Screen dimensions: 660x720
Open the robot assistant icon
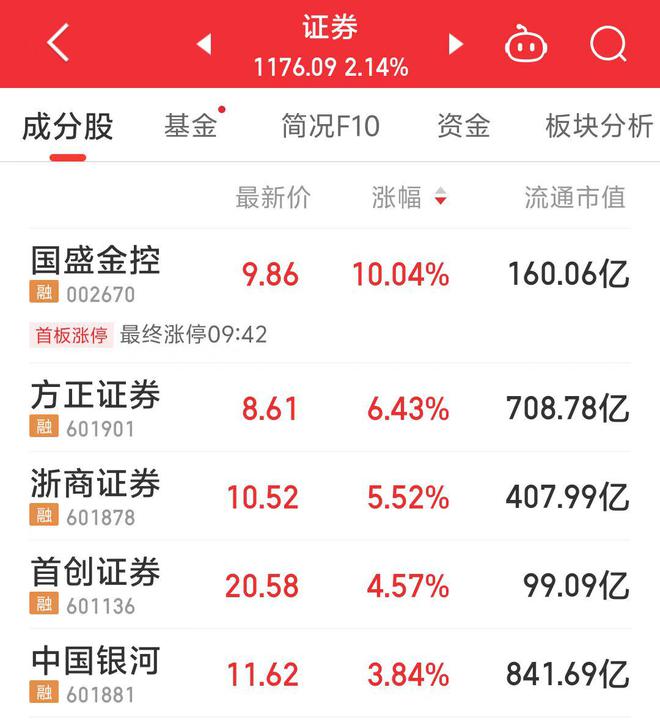(x=526, y=44)
